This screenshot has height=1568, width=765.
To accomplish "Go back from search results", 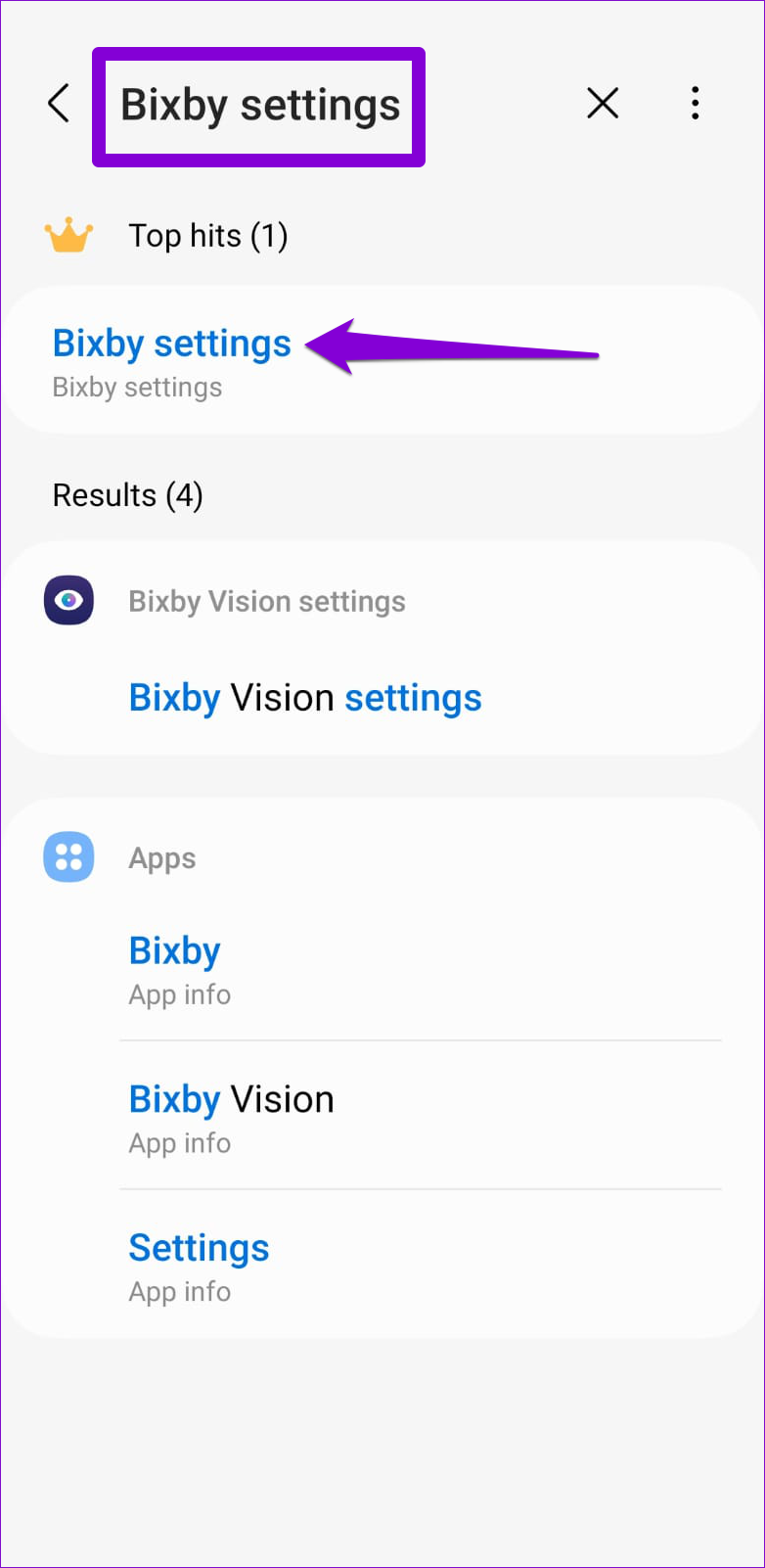I will tap(59, 104).
